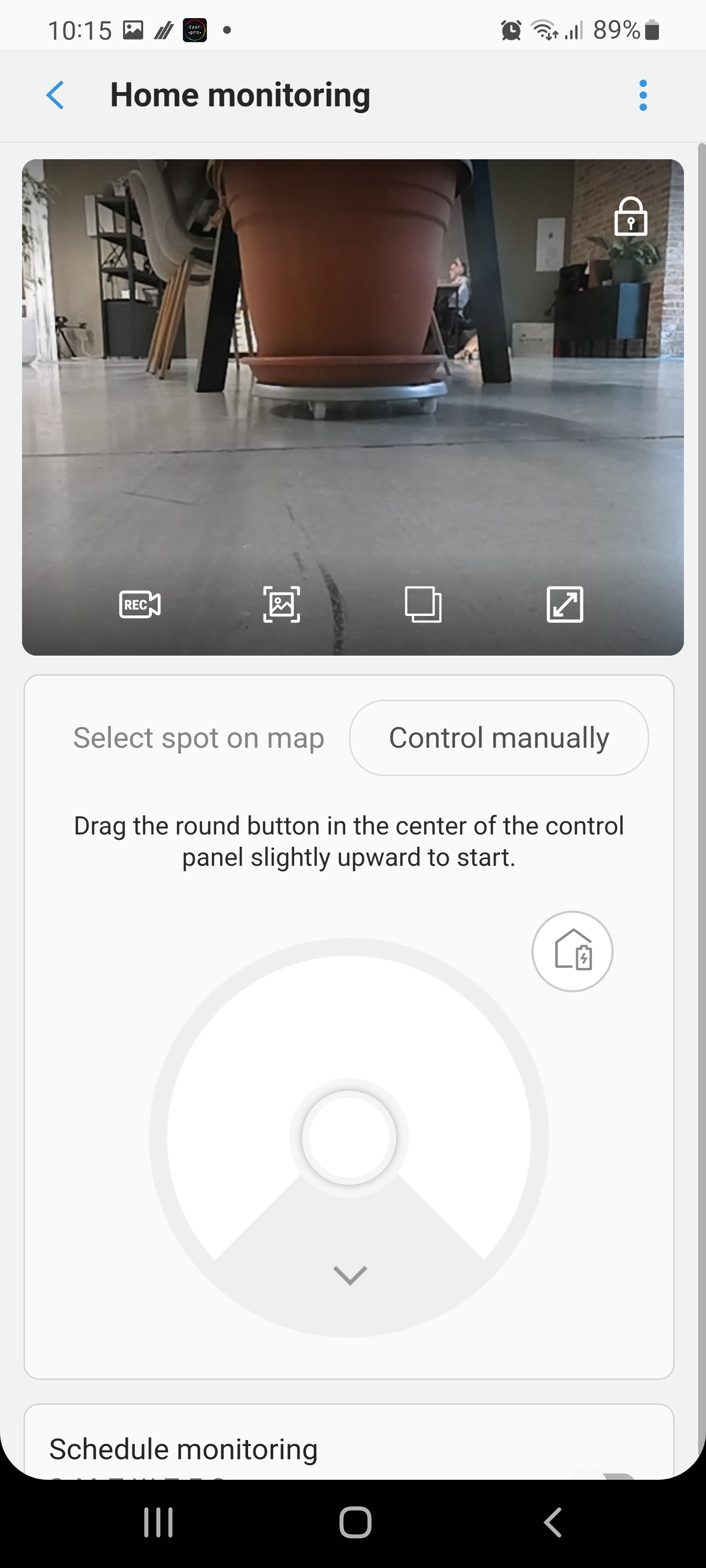706x1568 pixels.
Task: Switch to Select spot on map
Action: click(x=199, y=738)
